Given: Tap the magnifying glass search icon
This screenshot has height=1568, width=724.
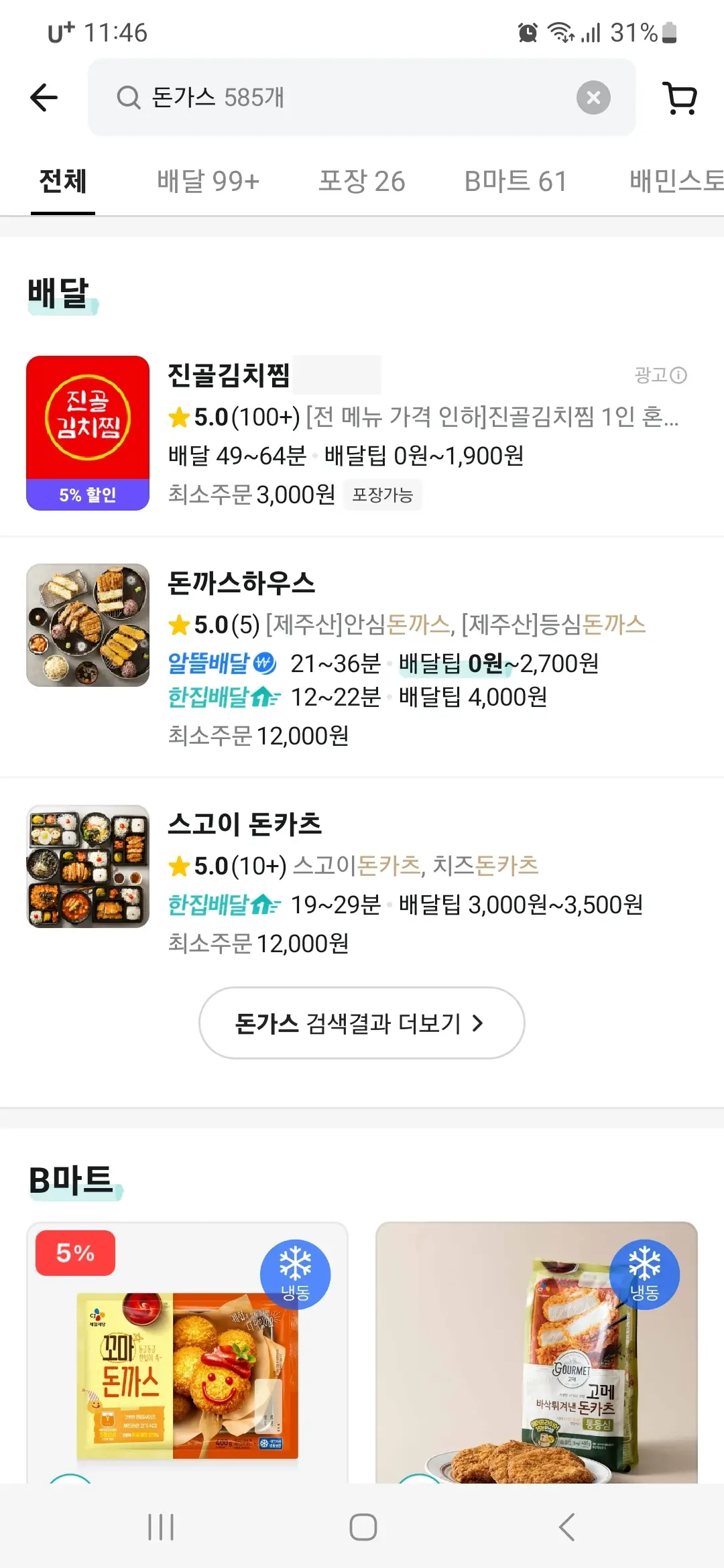Looking at the screenshot, I should pyautogui.click(x=127, y=98).
